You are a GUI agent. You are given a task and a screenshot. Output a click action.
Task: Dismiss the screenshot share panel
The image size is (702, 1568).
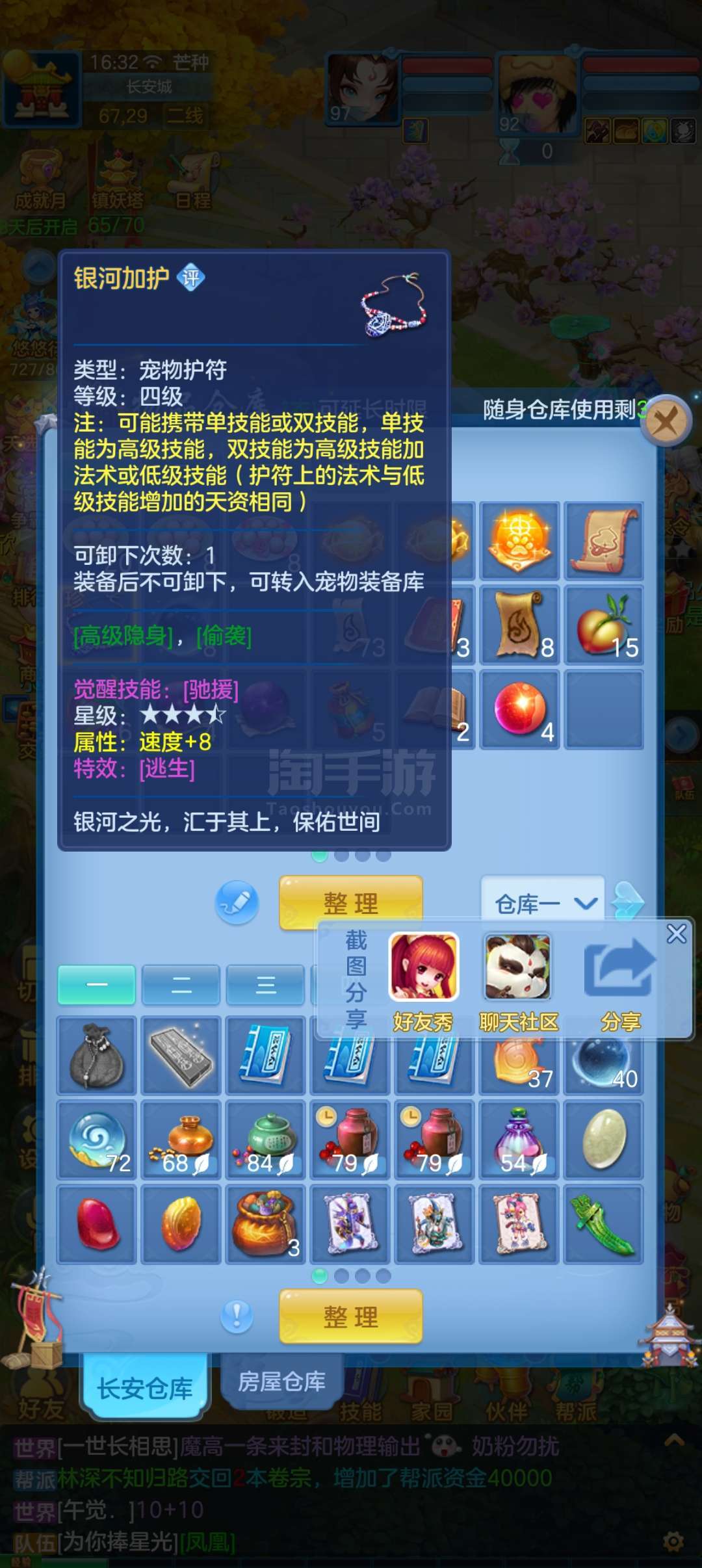click(x=676, y=934)
